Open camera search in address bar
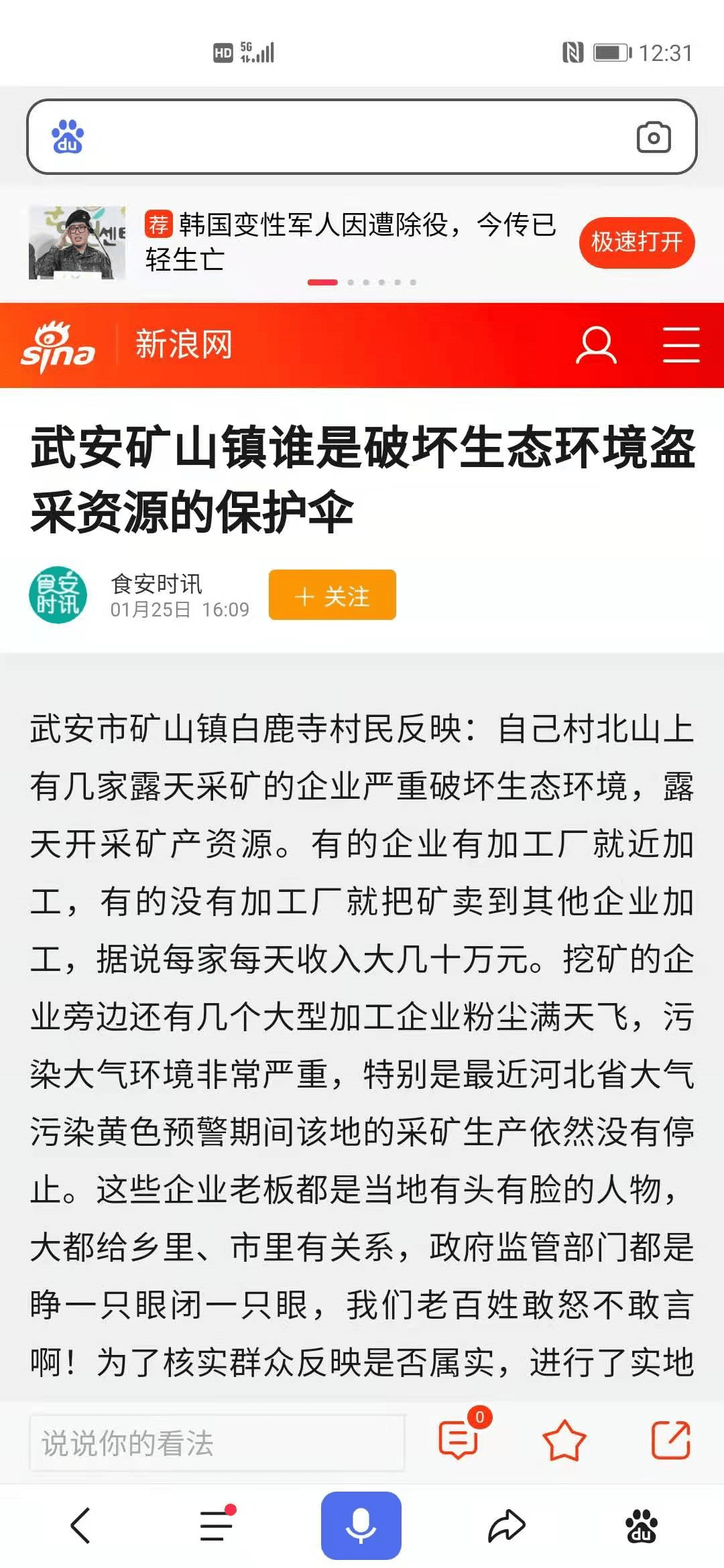724x1568 pixels. (653, 137)
